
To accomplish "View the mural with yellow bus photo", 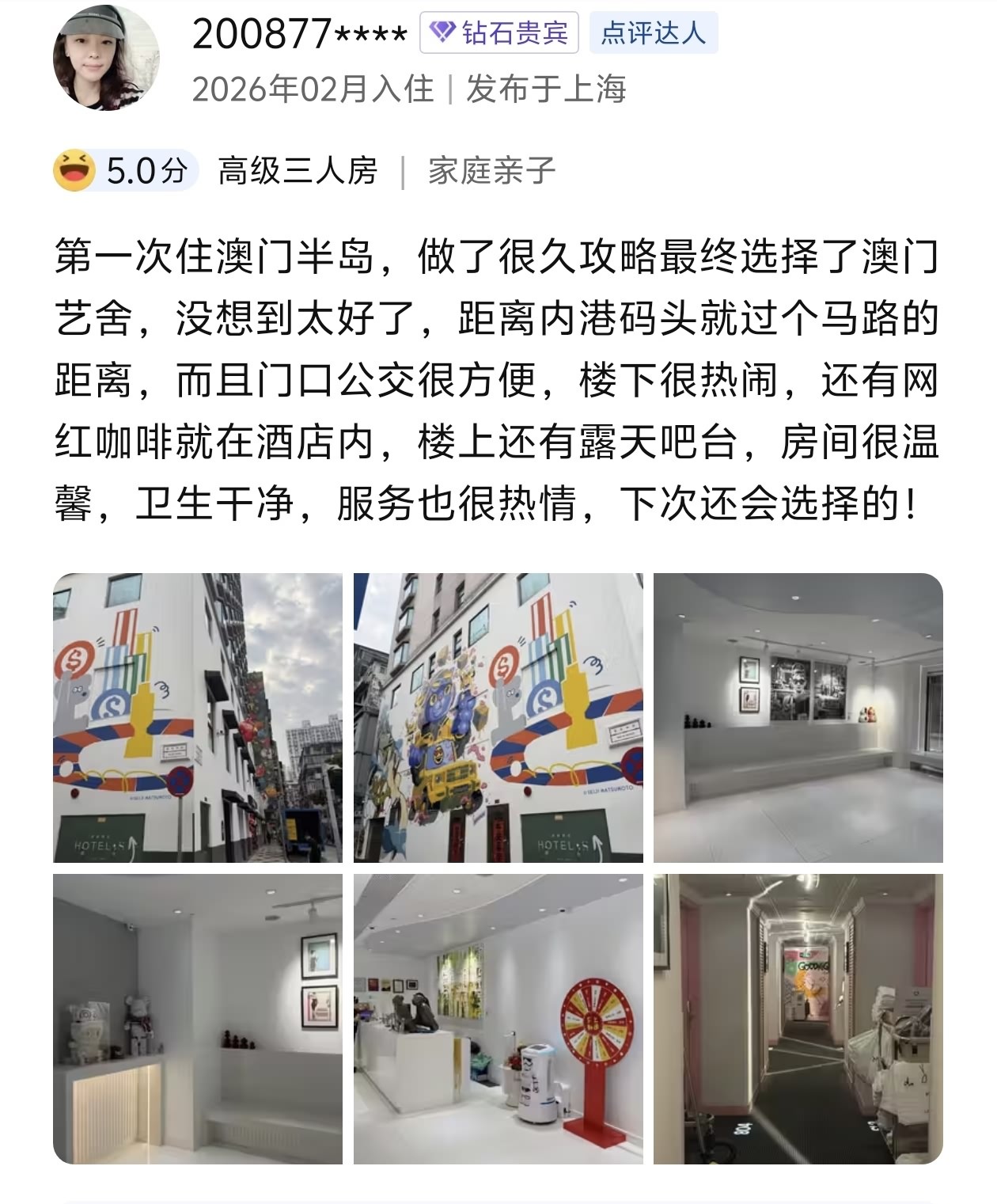I will point(498,717).
